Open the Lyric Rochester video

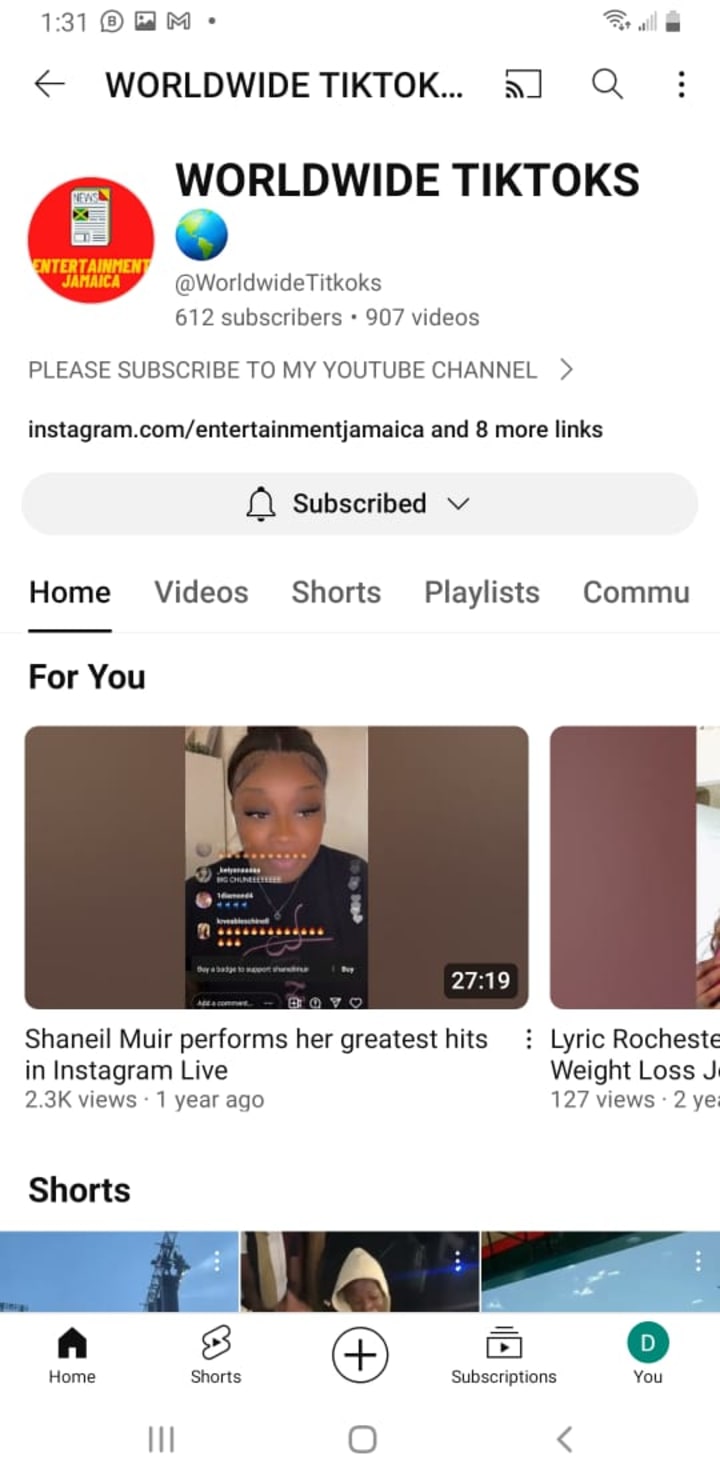636,867
